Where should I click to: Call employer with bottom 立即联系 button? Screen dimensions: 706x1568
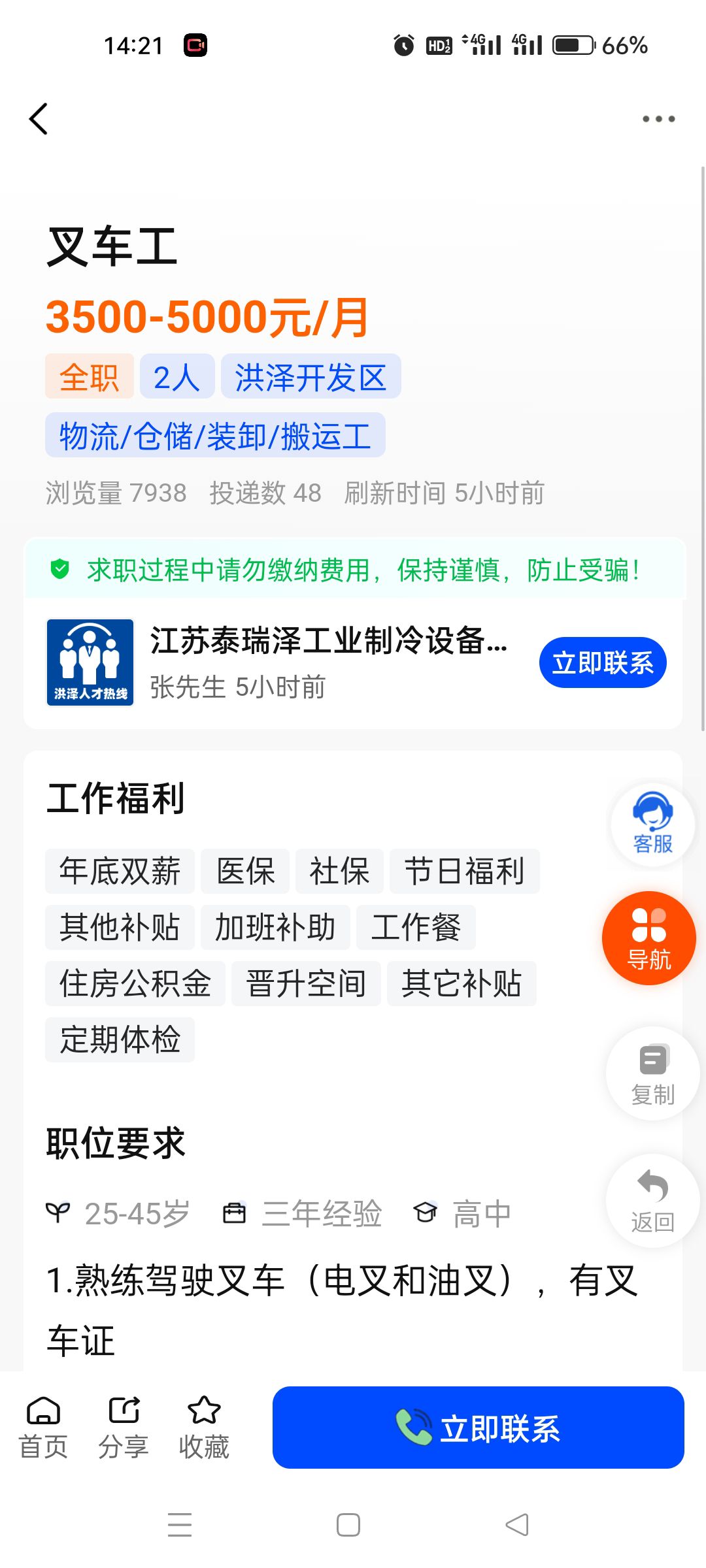click(x=479, y=1428)
